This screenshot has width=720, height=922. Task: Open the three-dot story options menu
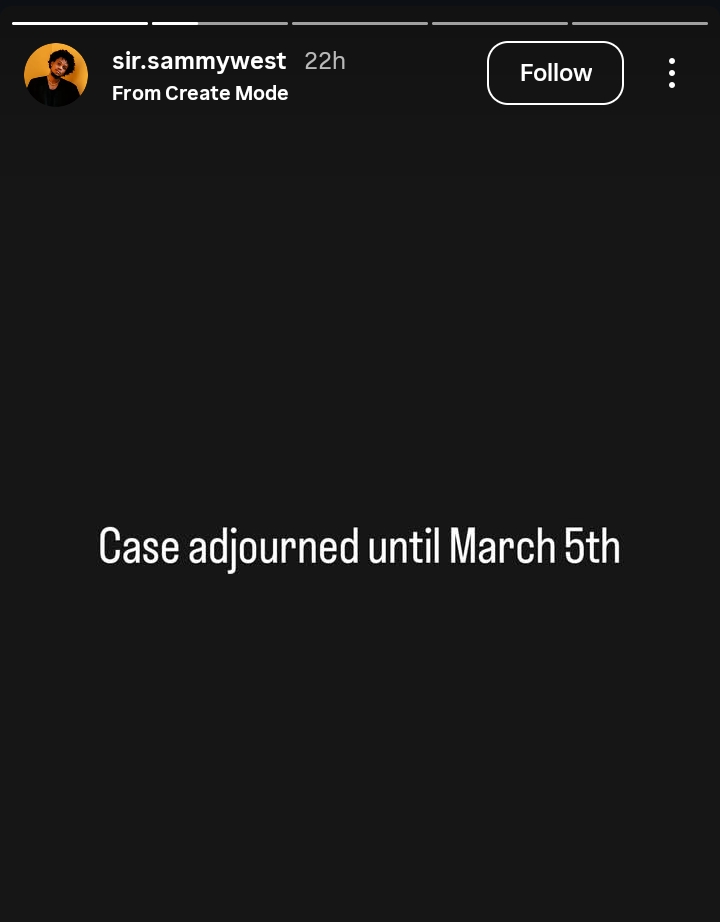tap(671, 73)
